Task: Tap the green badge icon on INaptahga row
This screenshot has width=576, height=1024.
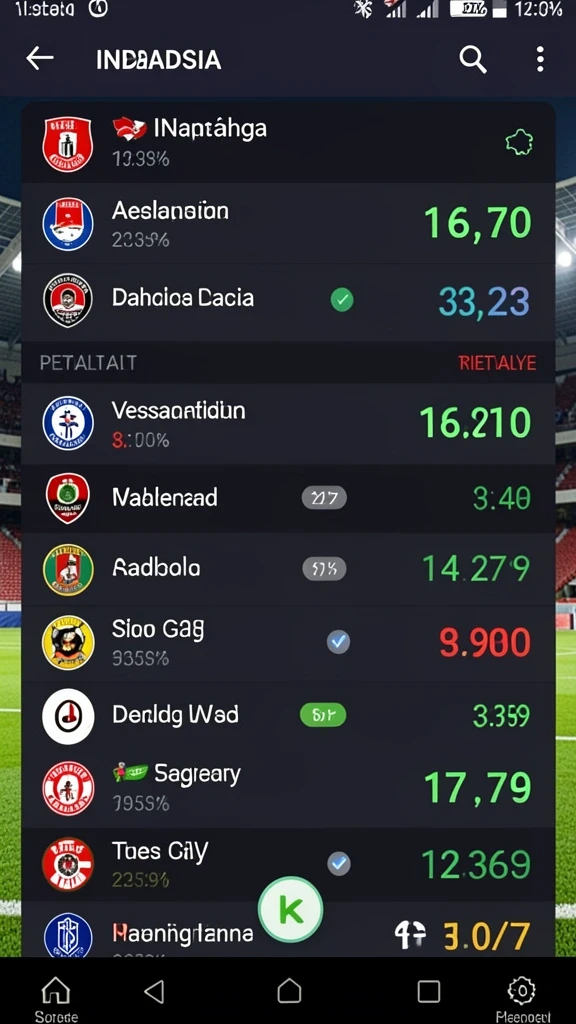Action: [519, 142]
